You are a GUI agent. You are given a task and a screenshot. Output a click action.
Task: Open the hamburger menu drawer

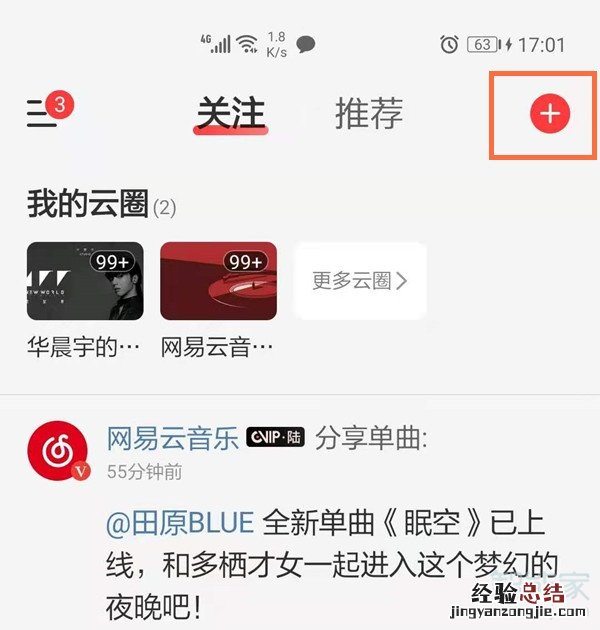[41, 115]
